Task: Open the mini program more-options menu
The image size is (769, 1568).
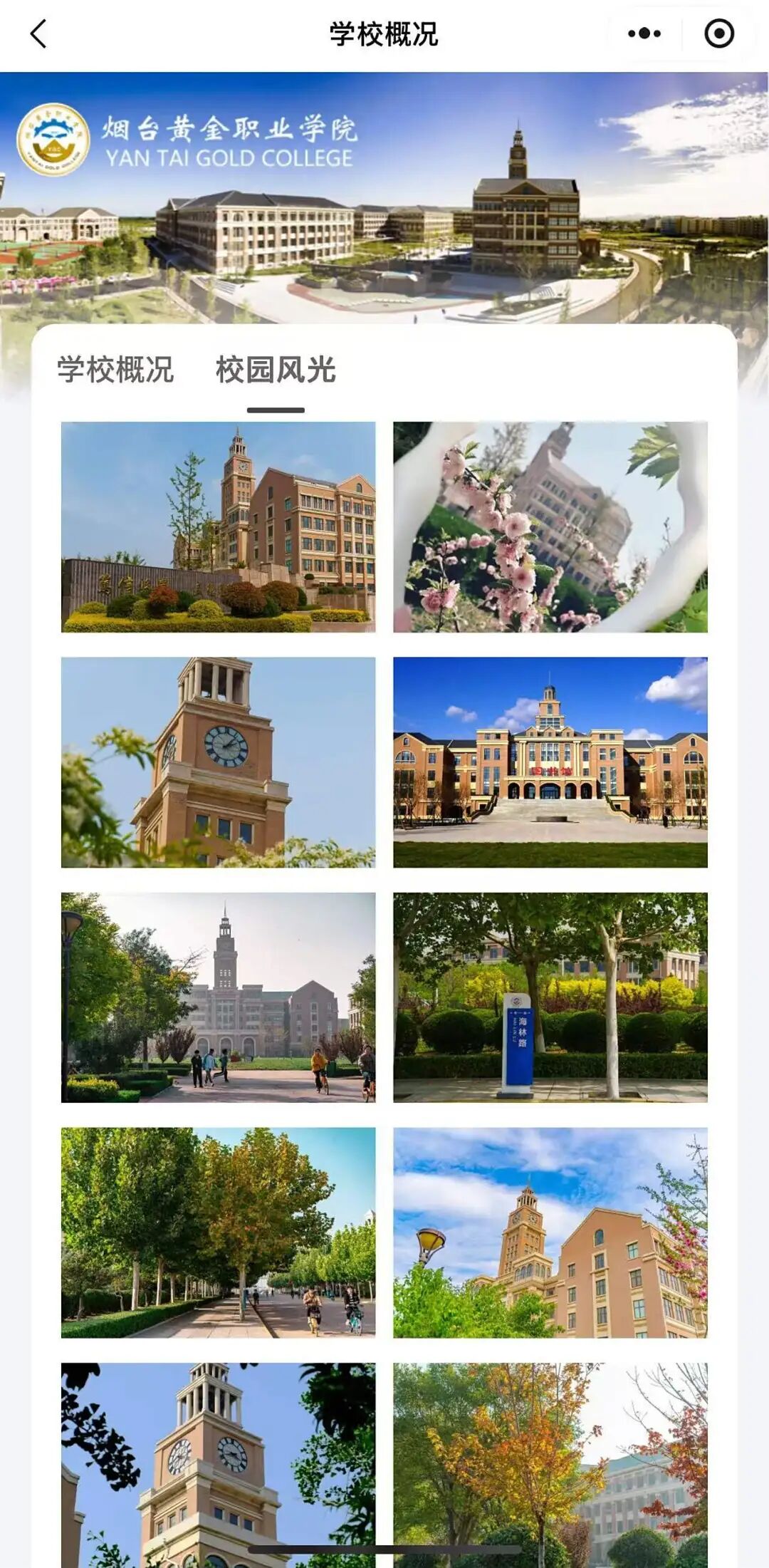Action: pyautogui.click(x=644, y=33)
